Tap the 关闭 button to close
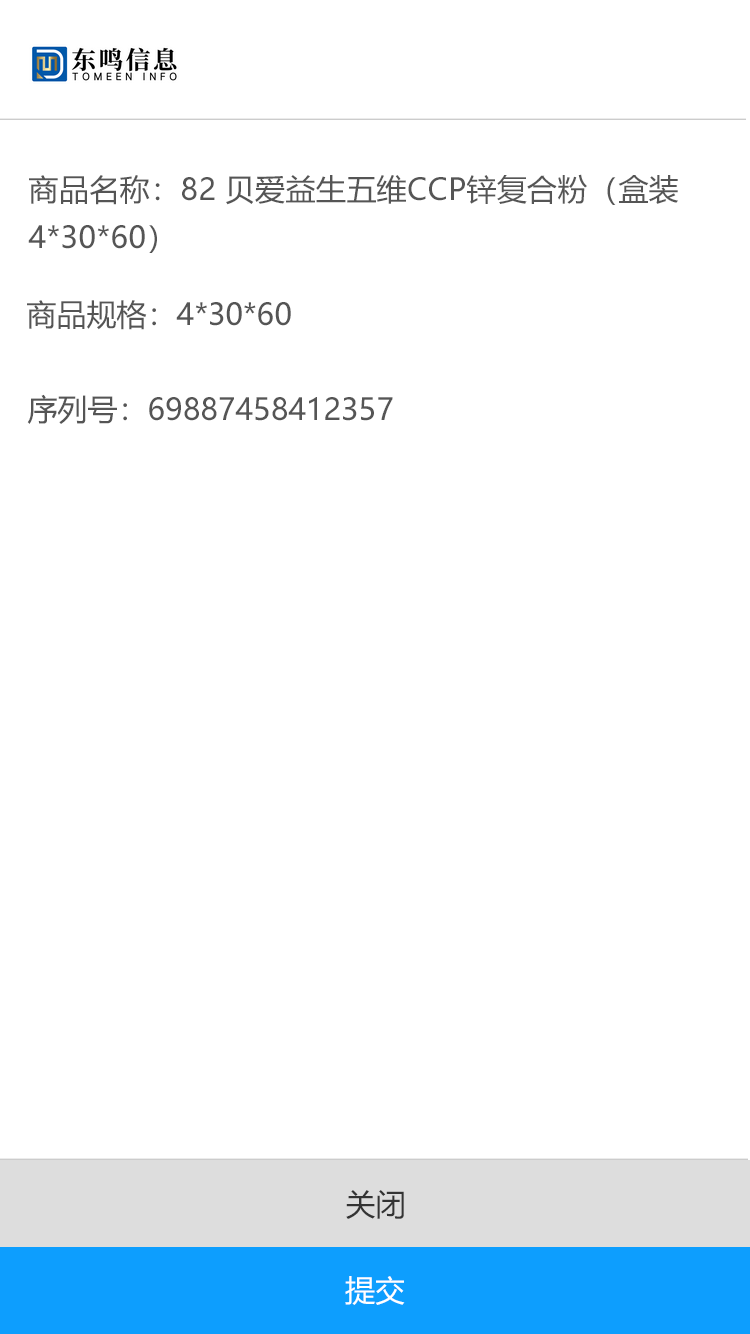Viewport: 750px width, 1334px height. [x=375, y=1204]
